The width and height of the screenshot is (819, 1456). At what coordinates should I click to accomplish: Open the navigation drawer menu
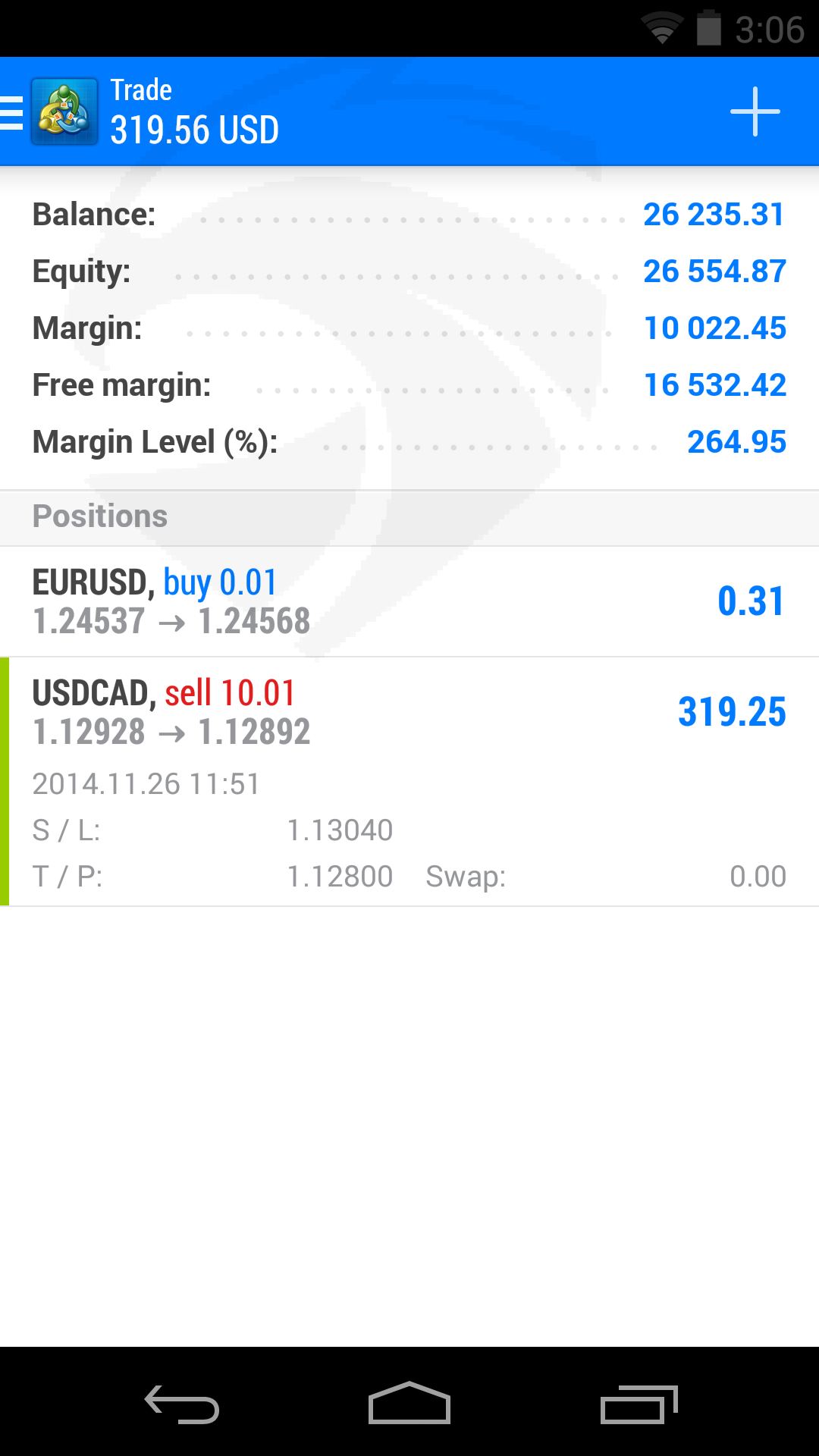pyautogui.click(x=12, y=112)
